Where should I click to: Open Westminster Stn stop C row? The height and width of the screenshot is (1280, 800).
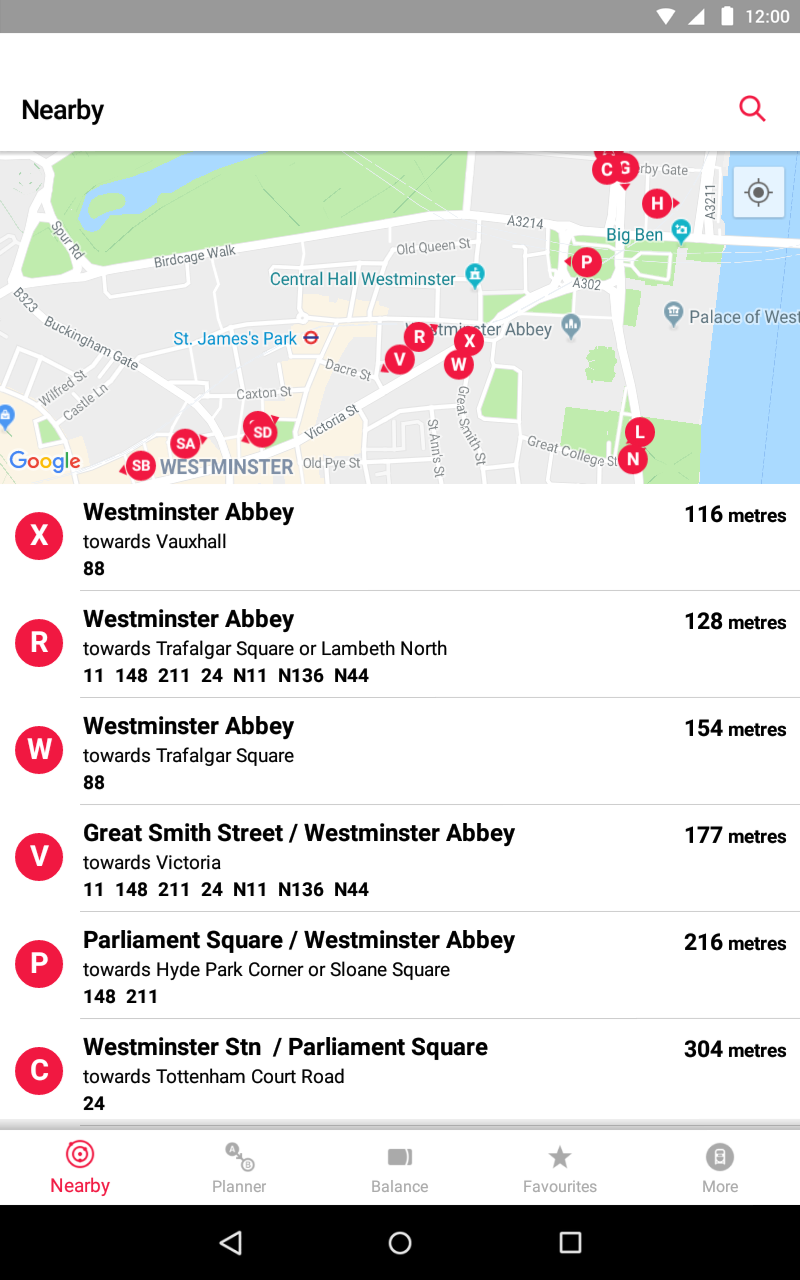pos(400,1073)
